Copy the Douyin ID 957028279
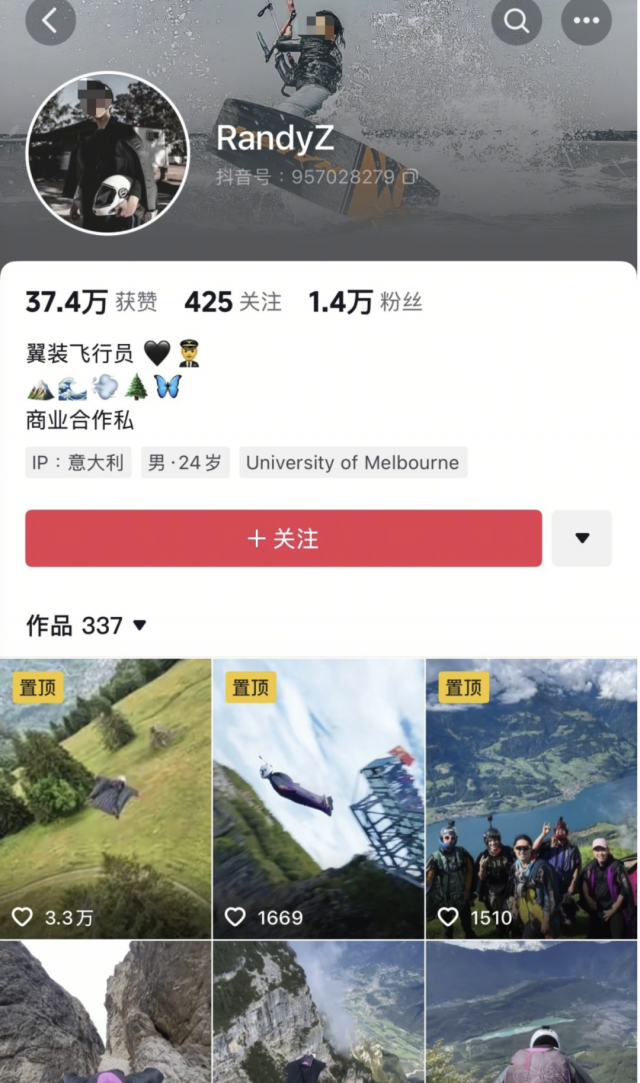Image resolution: width=640 pixels, height=1083 pixels. tap(409, 177)
